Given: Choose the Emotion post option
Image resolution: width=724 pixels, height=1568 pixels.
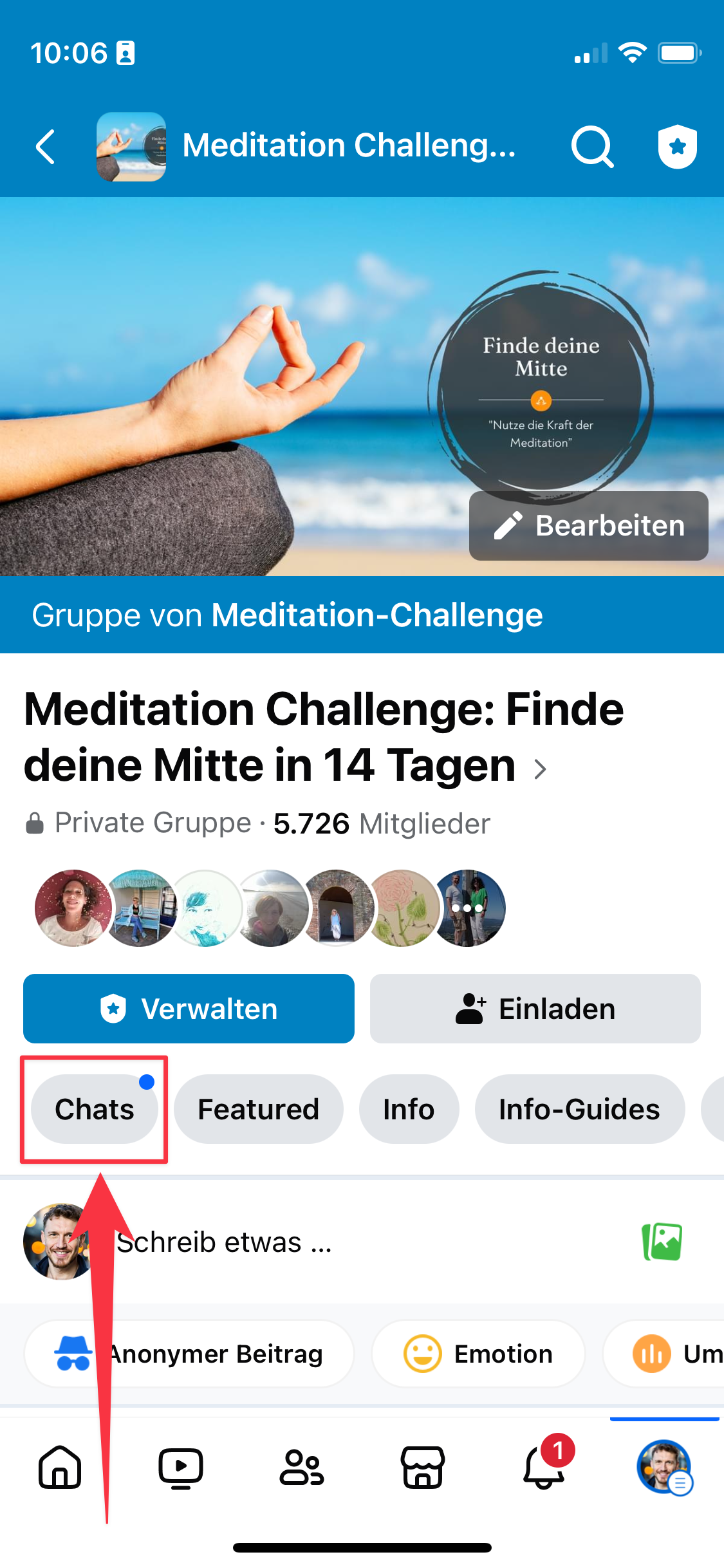Looking at the screenshot, I should 478,1354.
